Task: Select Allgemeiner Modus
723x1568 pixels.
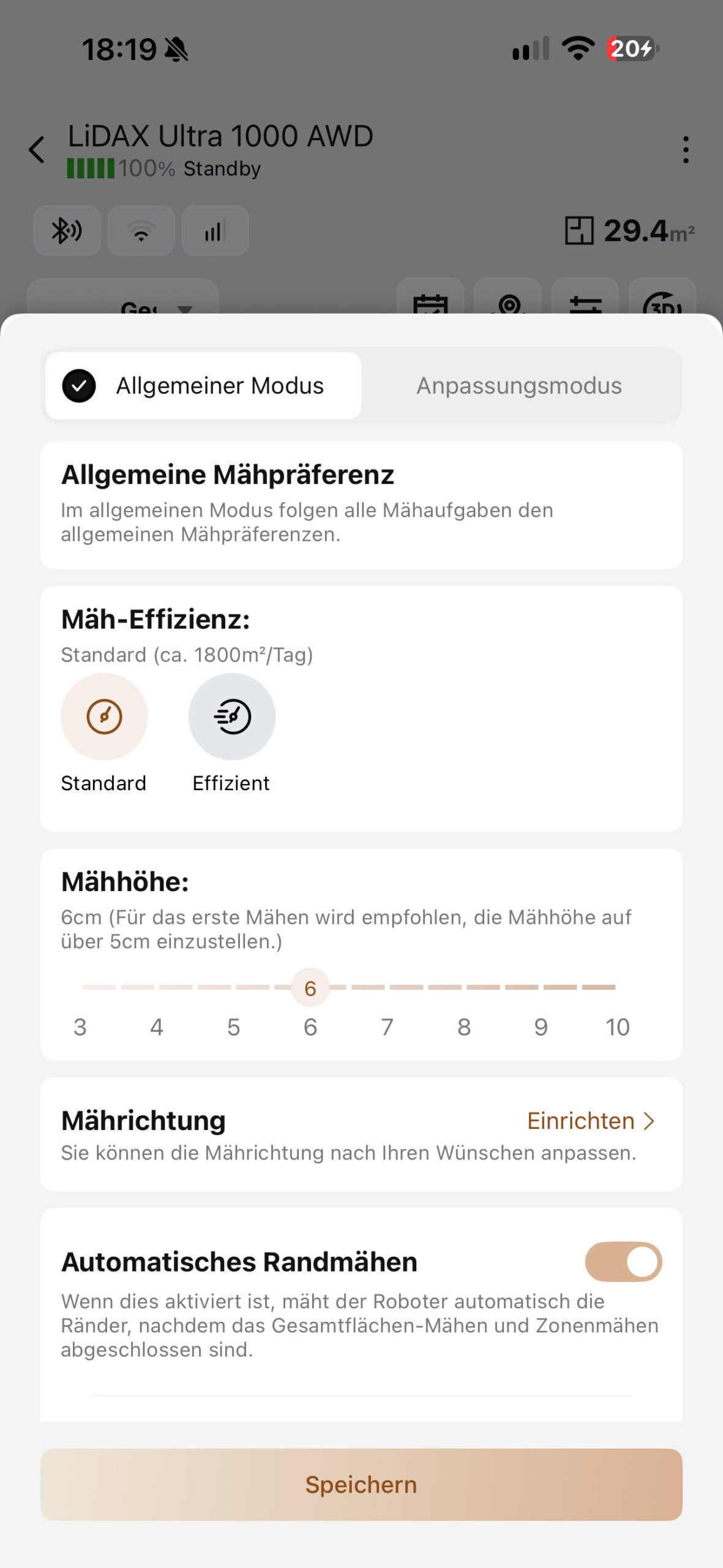Action: (x=203, y=386)
